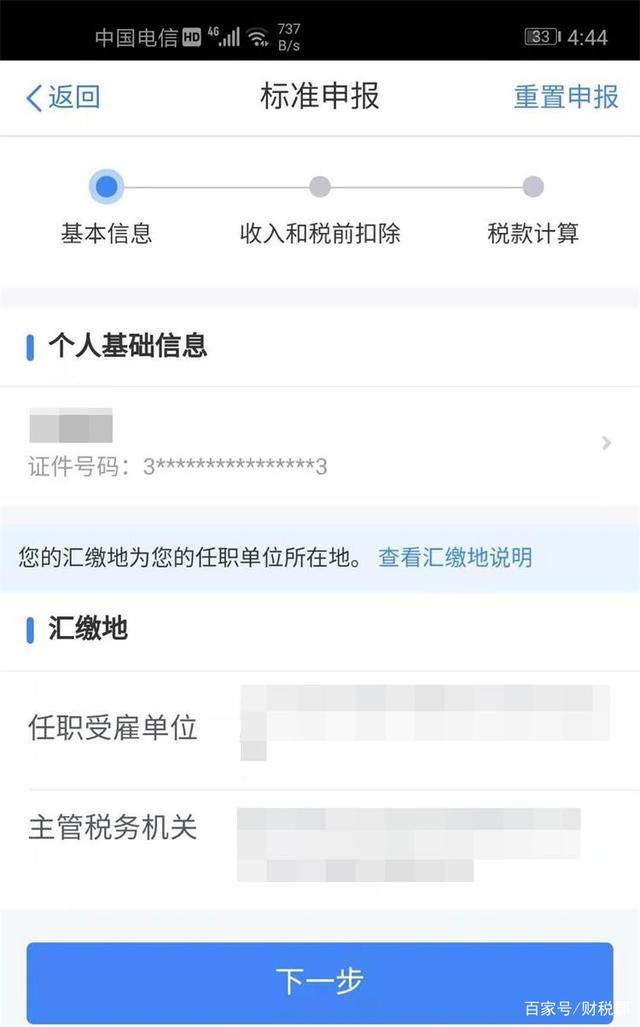Select the 任职受雇单位 row
Viewport: 640px width, 1027px height.
point(320,729)
